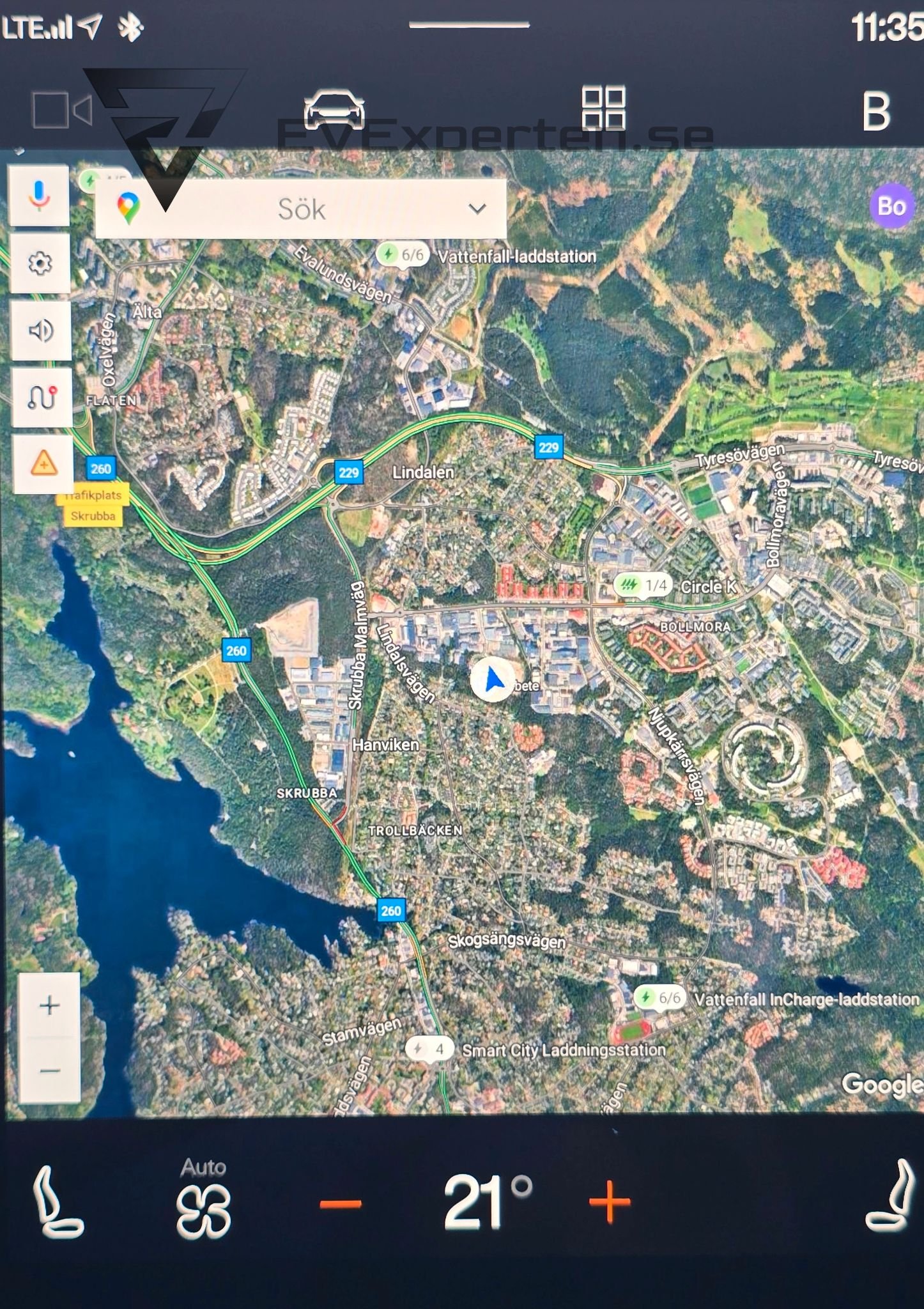The image size is (924, 1309).
Task: Open the car status view
Action: point(334,109)
